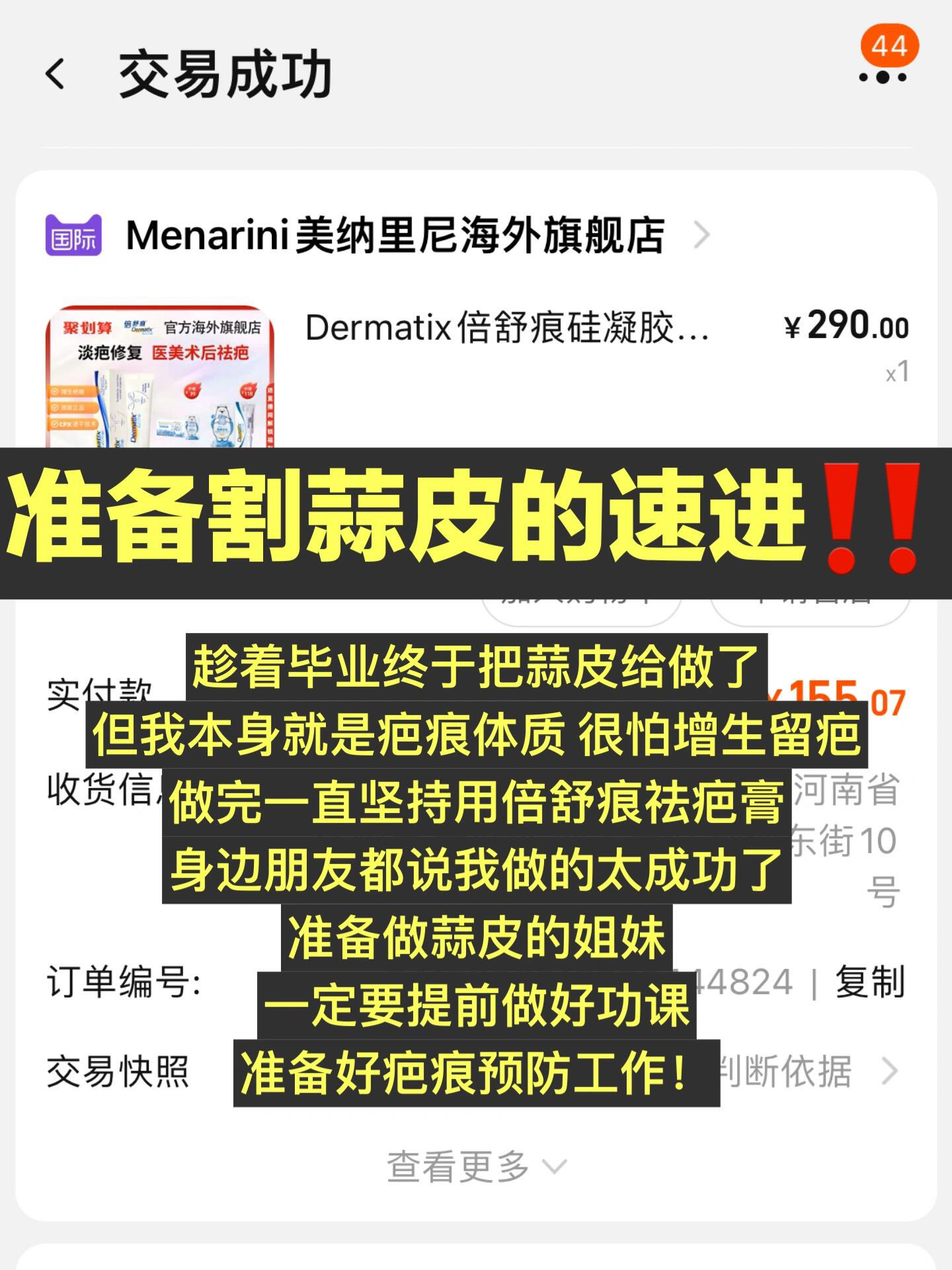Tap the quantity indicator x1
This screenshot has width=952, height=1270.
(896, 374)
